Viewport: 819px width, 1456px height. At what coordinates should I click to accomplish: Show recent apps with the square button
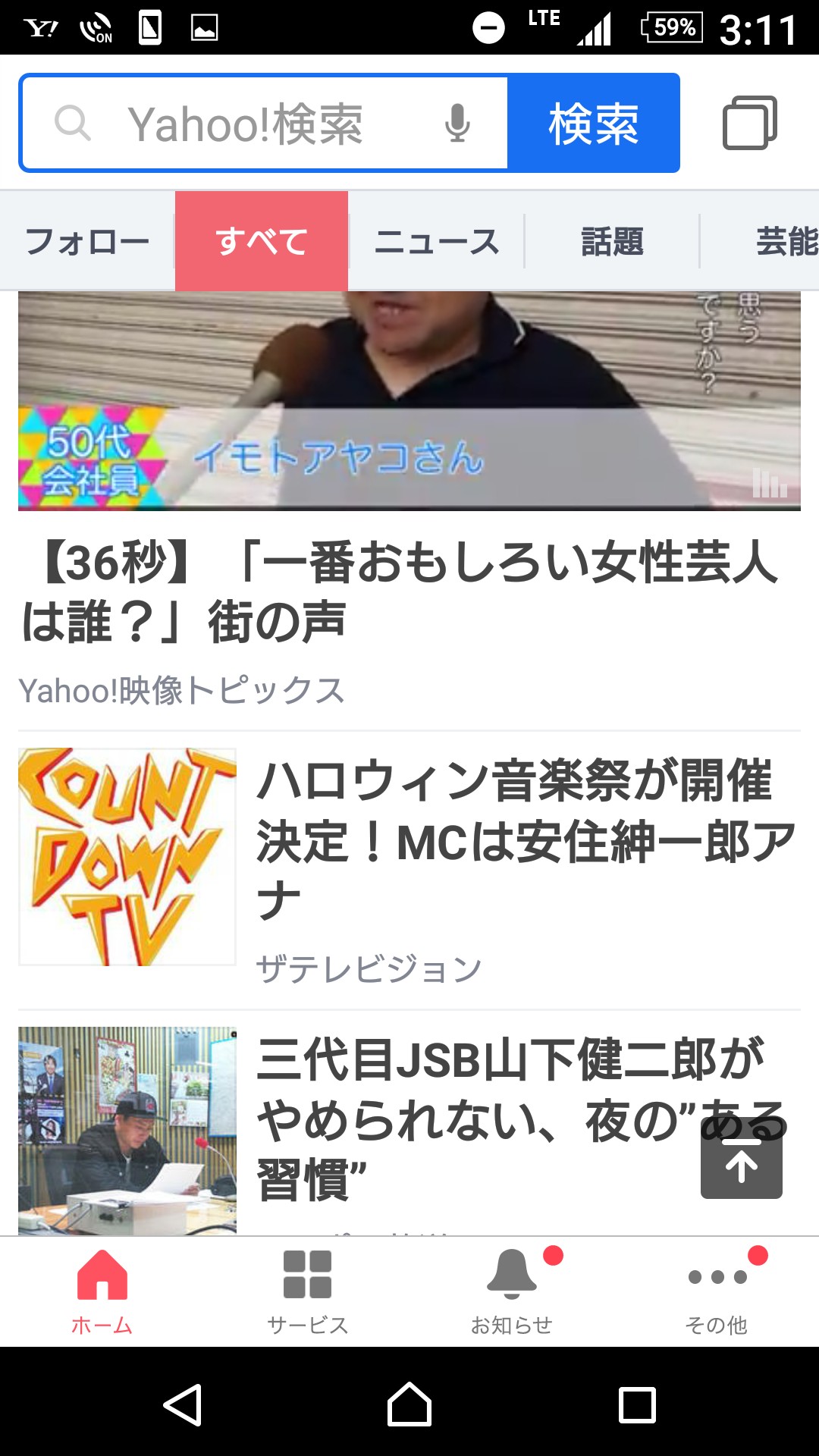click(x=637, y=1404)
